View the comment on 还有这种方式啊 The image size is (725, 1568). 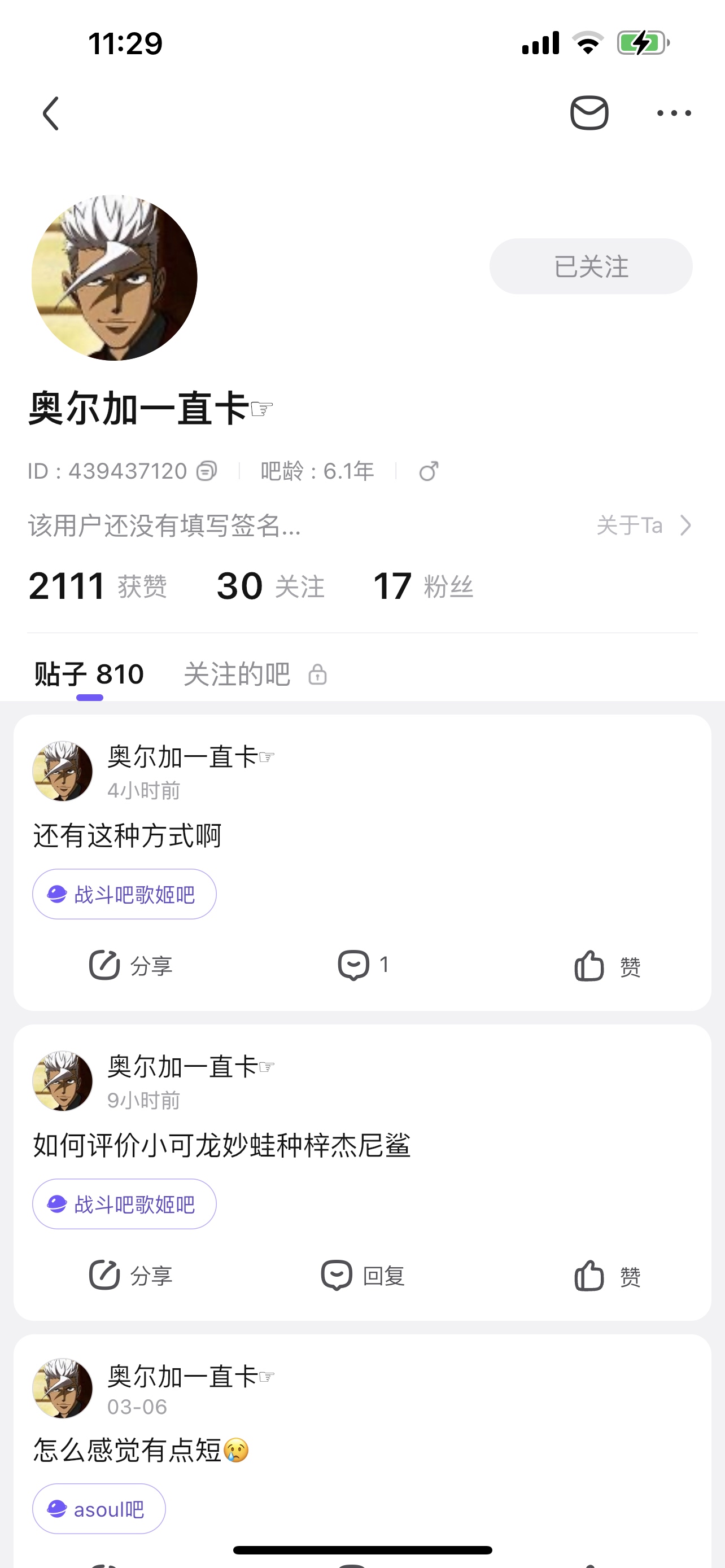click(x=363, y=965)
